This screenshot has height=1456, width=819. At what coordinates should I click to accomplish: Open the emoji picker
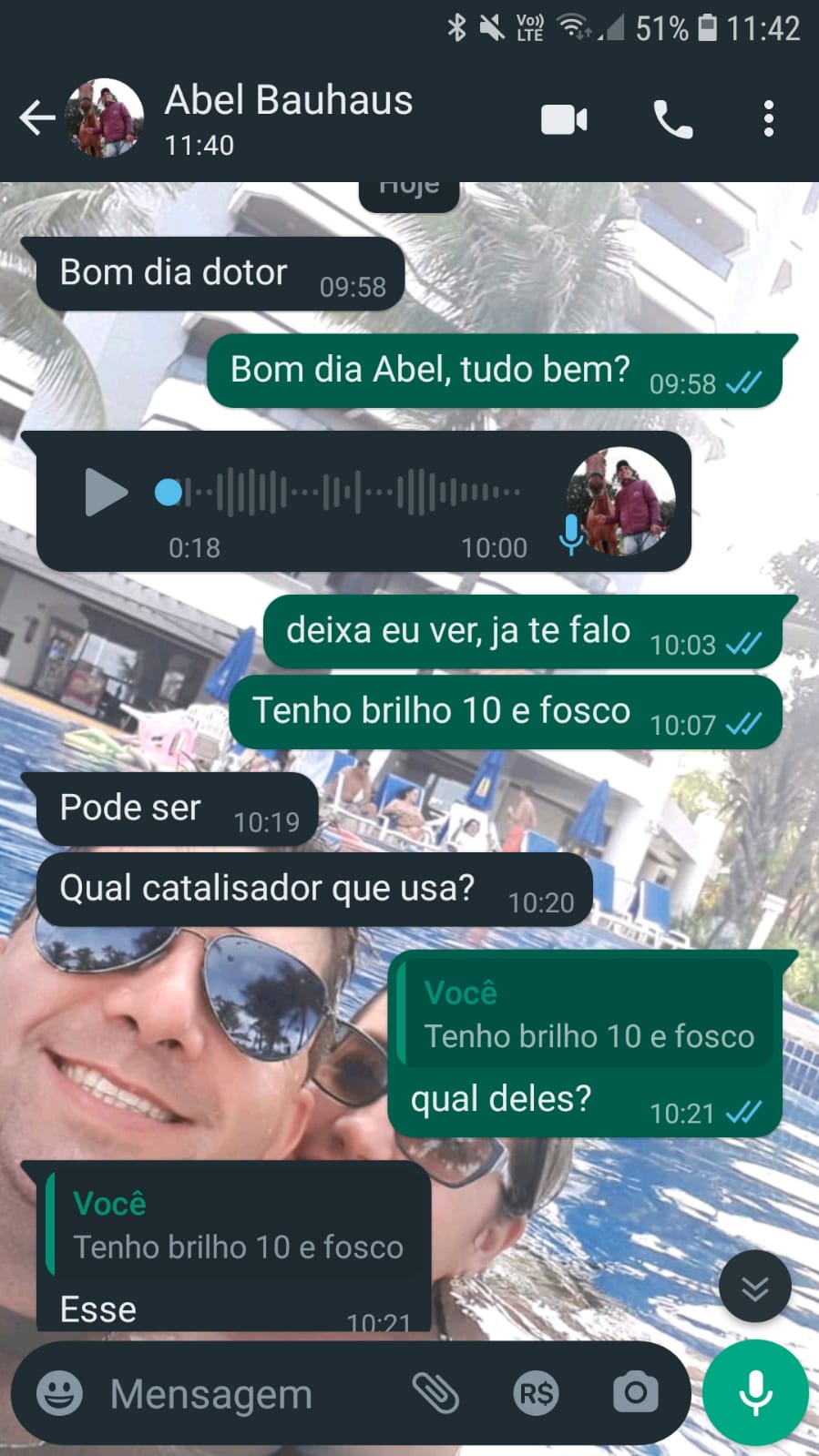click(59, 1393)
